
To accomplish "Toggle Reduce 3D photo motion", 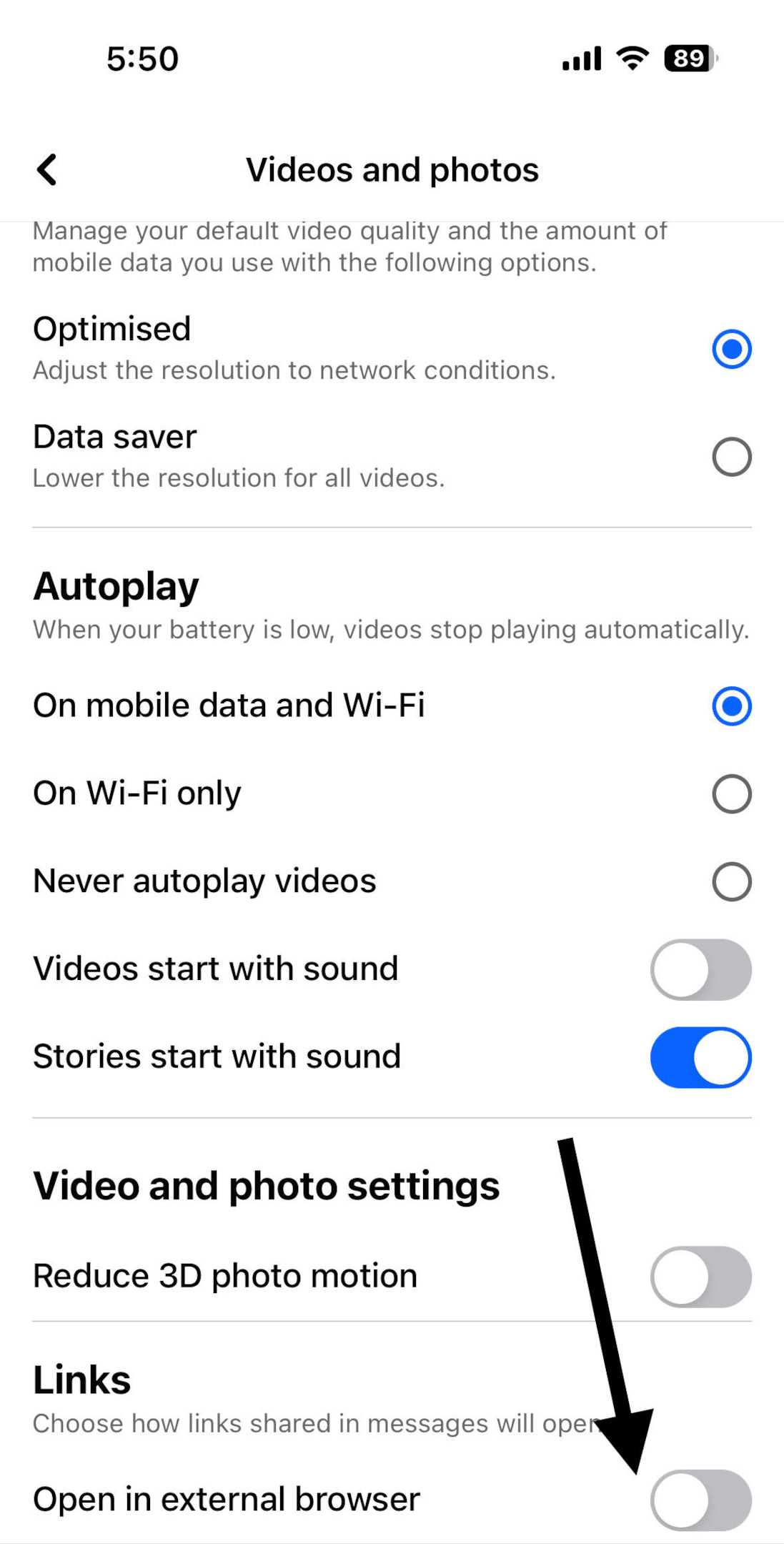I will 700,1277.
